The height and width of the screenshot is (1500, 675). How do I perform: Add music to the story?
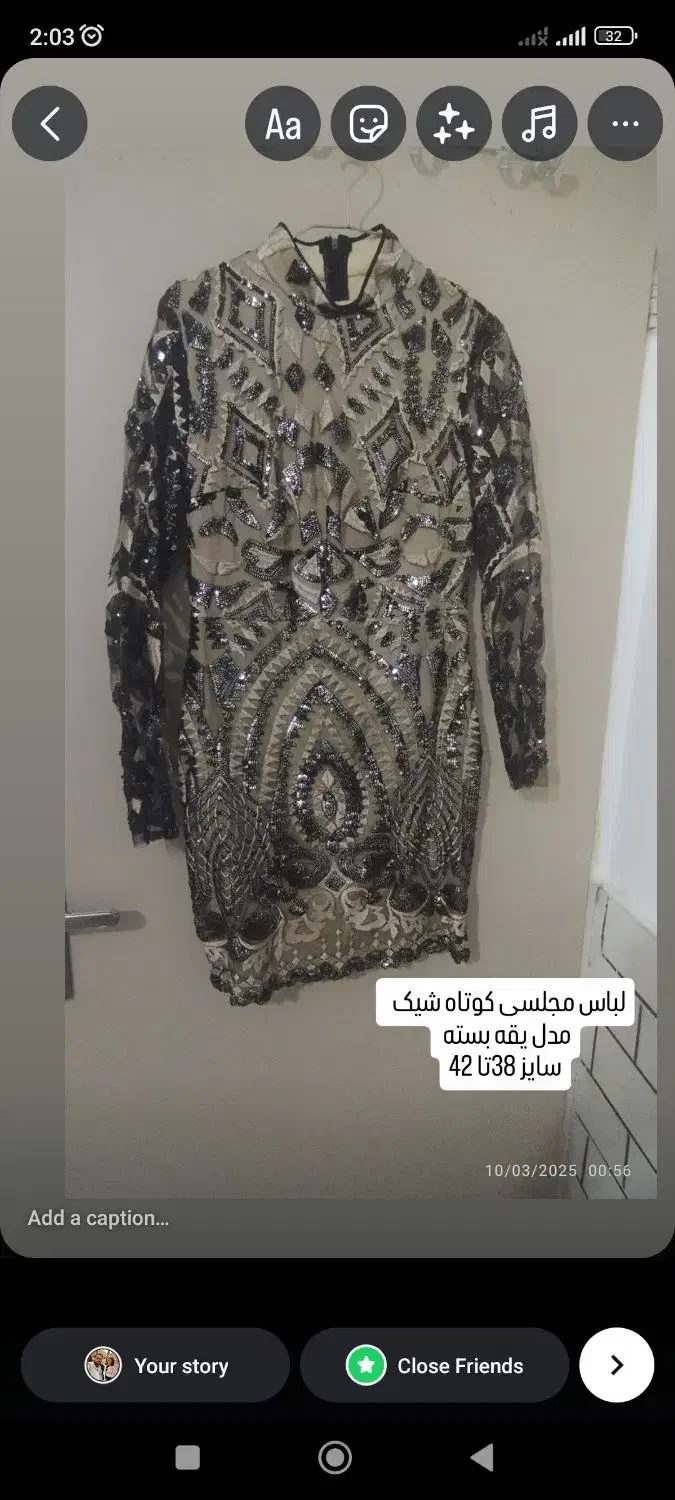(540, 124)
